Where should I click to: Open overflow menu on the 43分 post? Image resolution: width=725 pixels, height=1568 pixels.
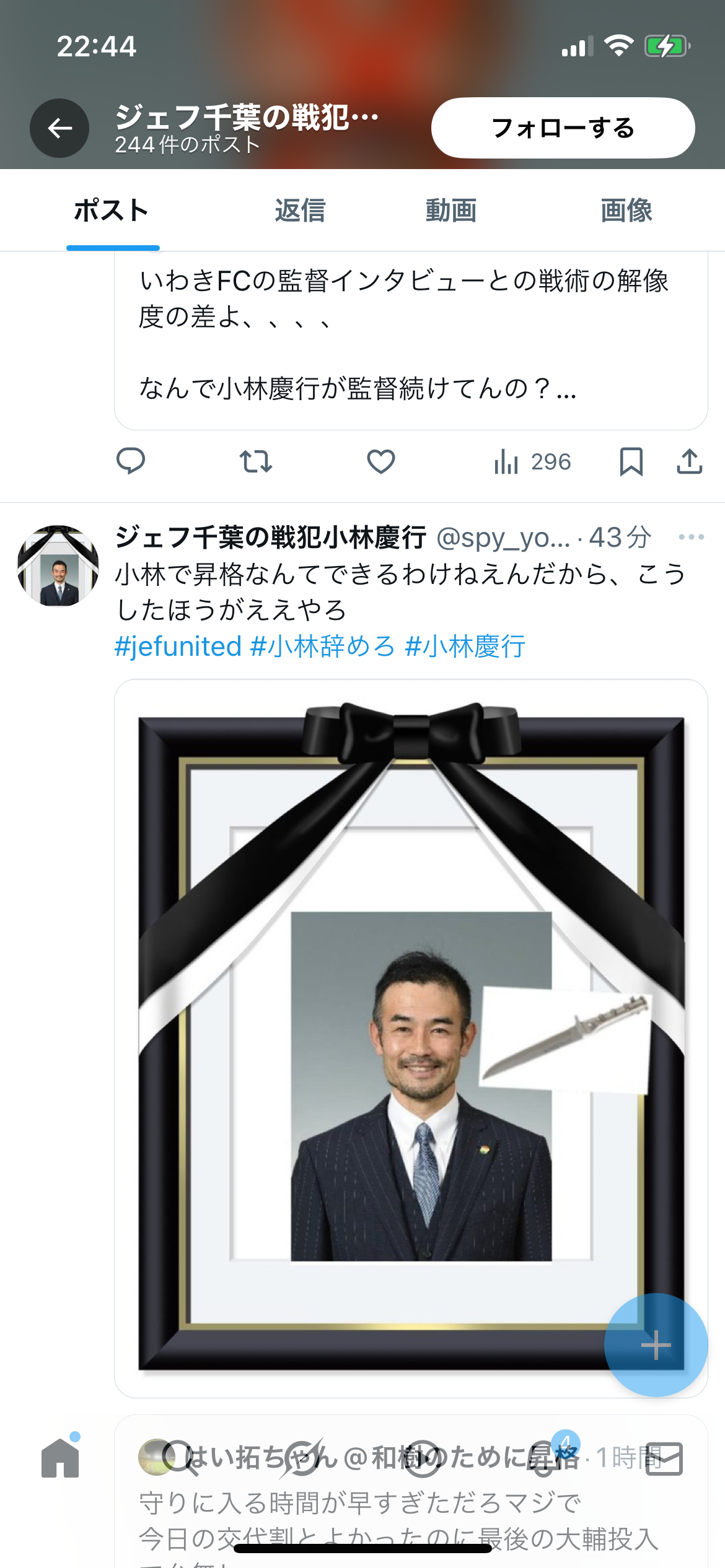pyautogui.click(x=691, y=537)
